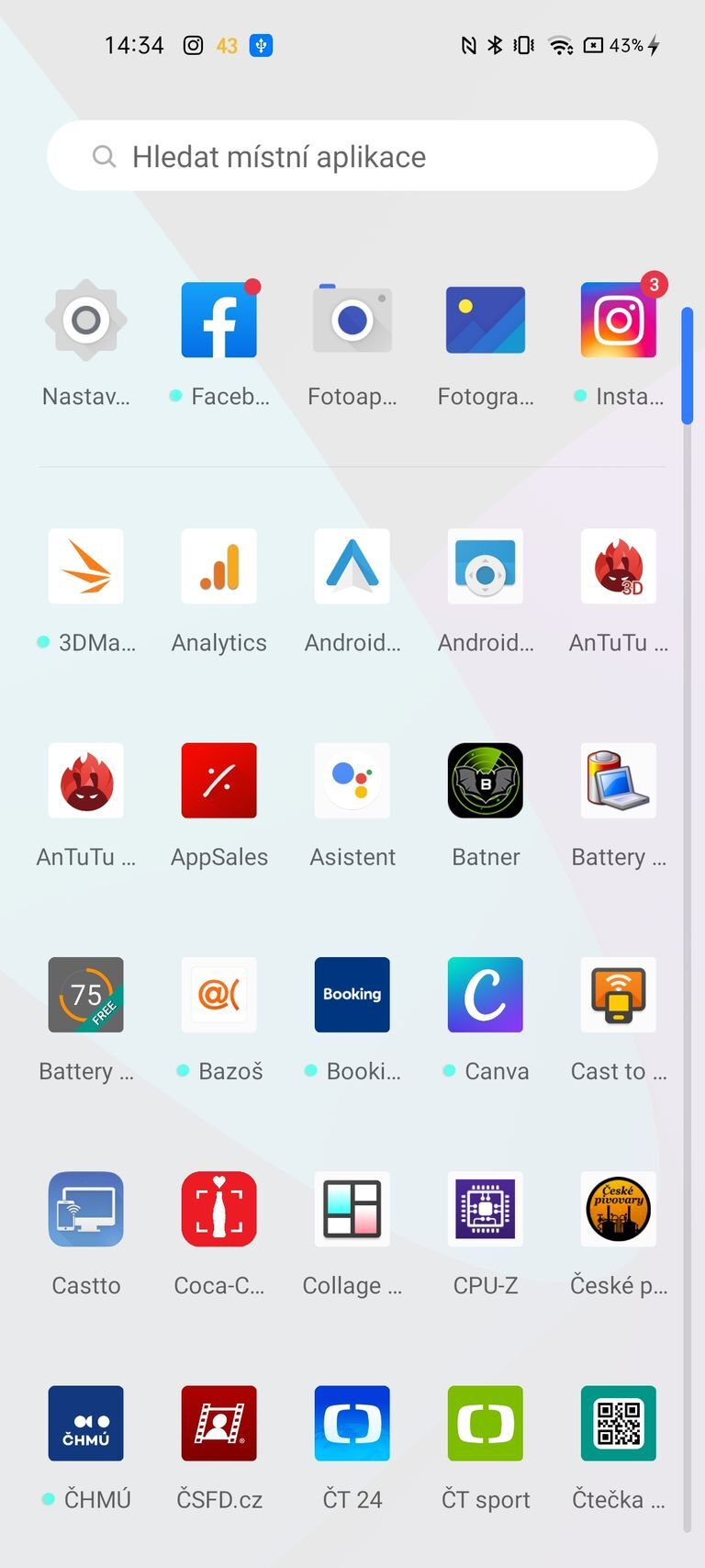705x1568 pixels.
Task: Open the Fotoaparát camera app
Action: pyautogui.click(x=352, y=320)
